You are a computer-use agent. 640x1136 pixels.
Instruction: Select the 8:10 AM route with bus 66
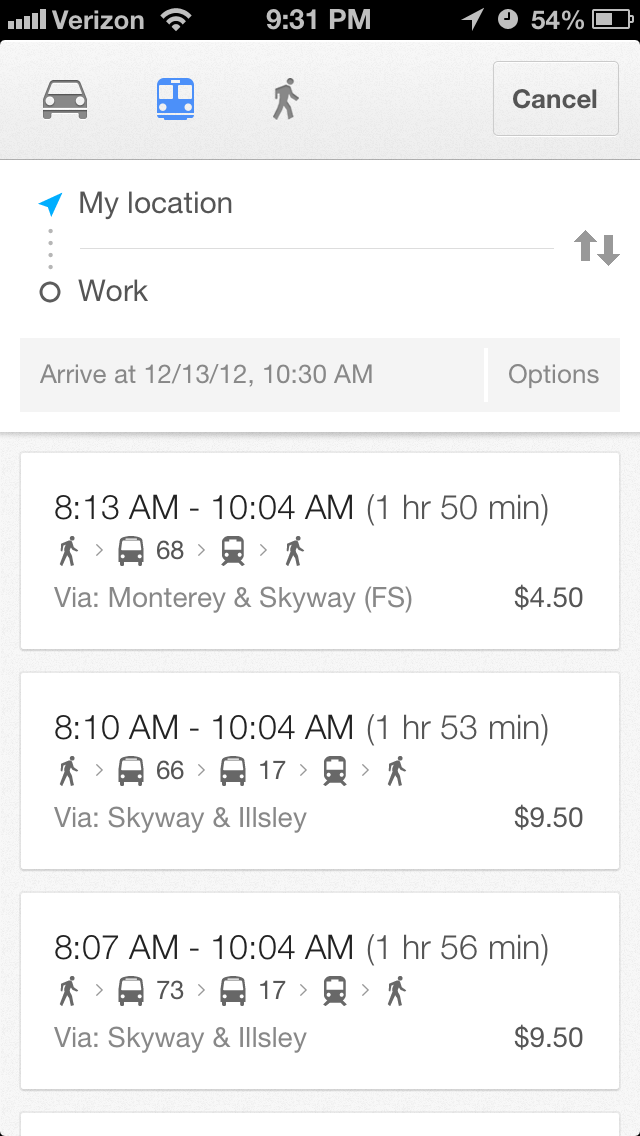[320, 771]
